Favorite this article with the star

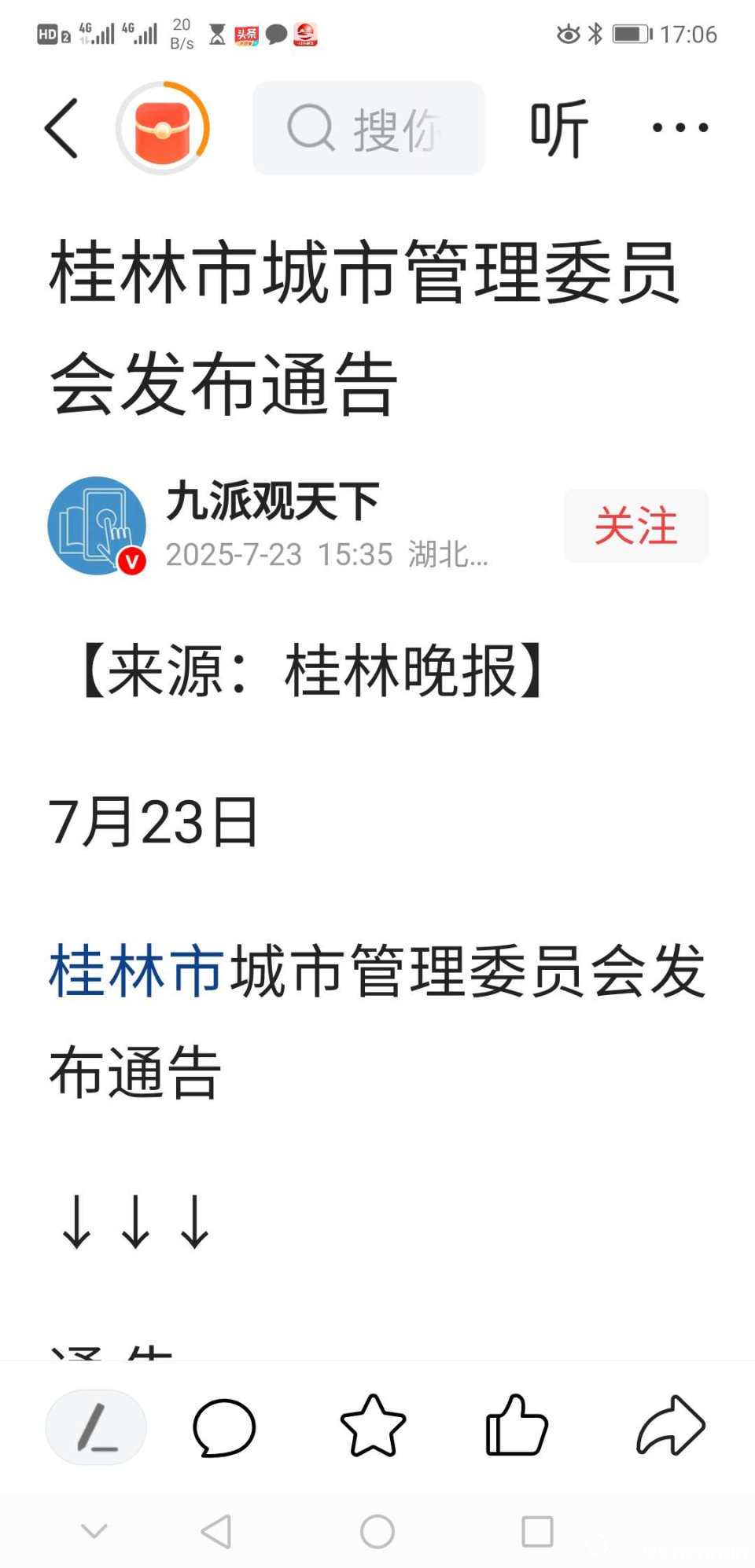click(x=373, y=1425)
